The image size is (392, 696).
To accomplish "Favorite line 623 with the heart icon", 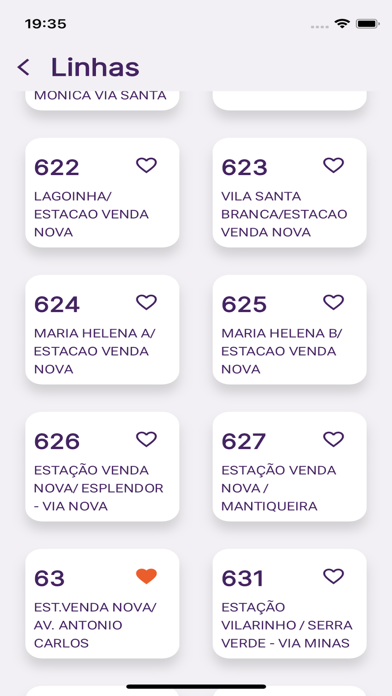I will click(x=333, y=166).
